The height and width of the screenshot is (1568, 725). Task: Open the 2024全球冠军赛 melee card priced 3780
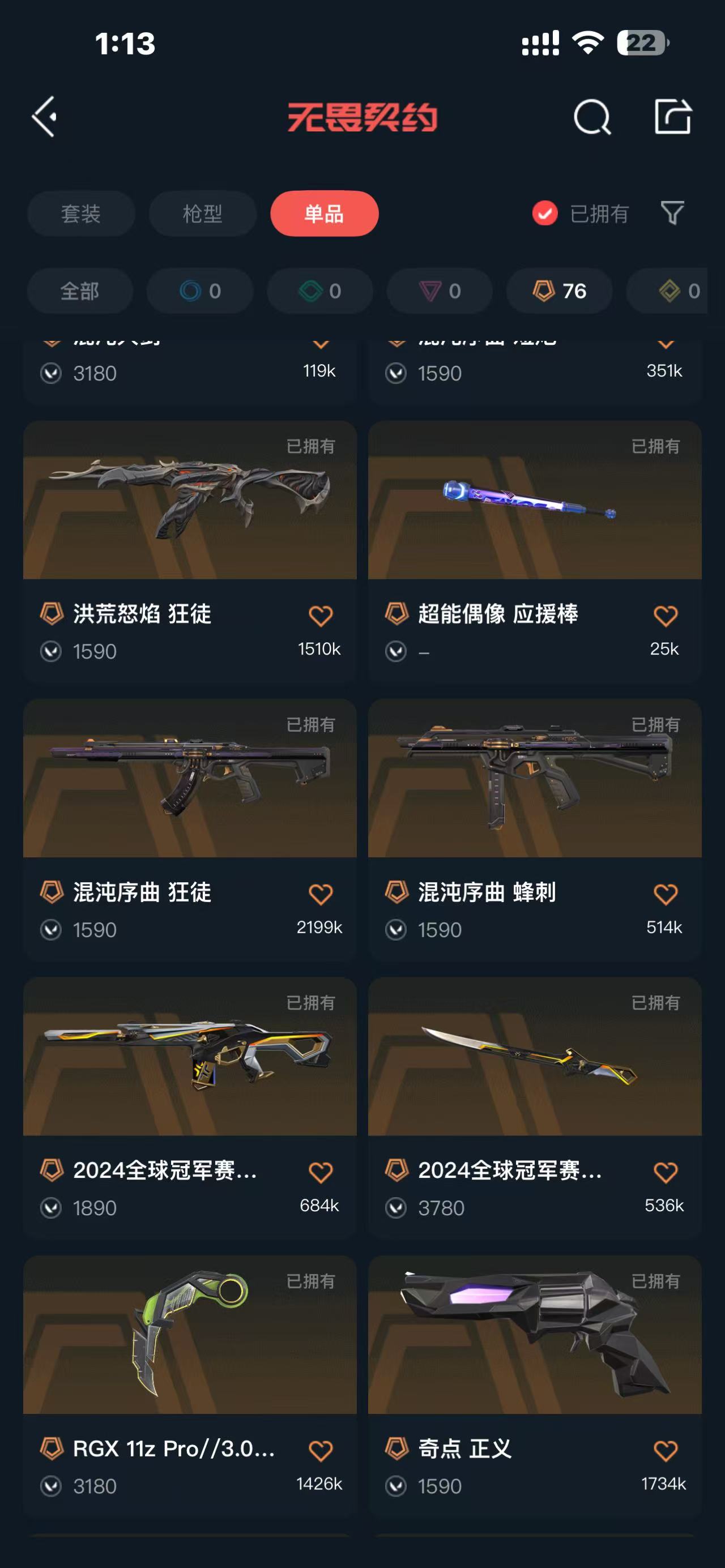535,1057
